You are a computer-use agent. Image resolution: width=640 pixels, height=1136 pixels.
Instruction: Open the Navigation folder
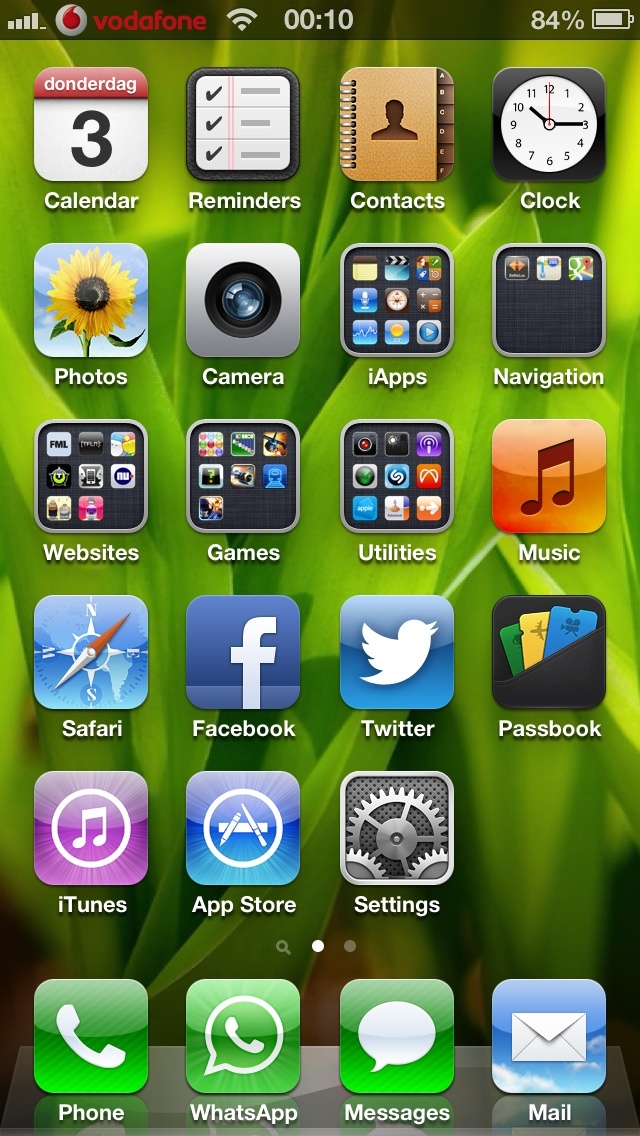[x=549, y=300]
